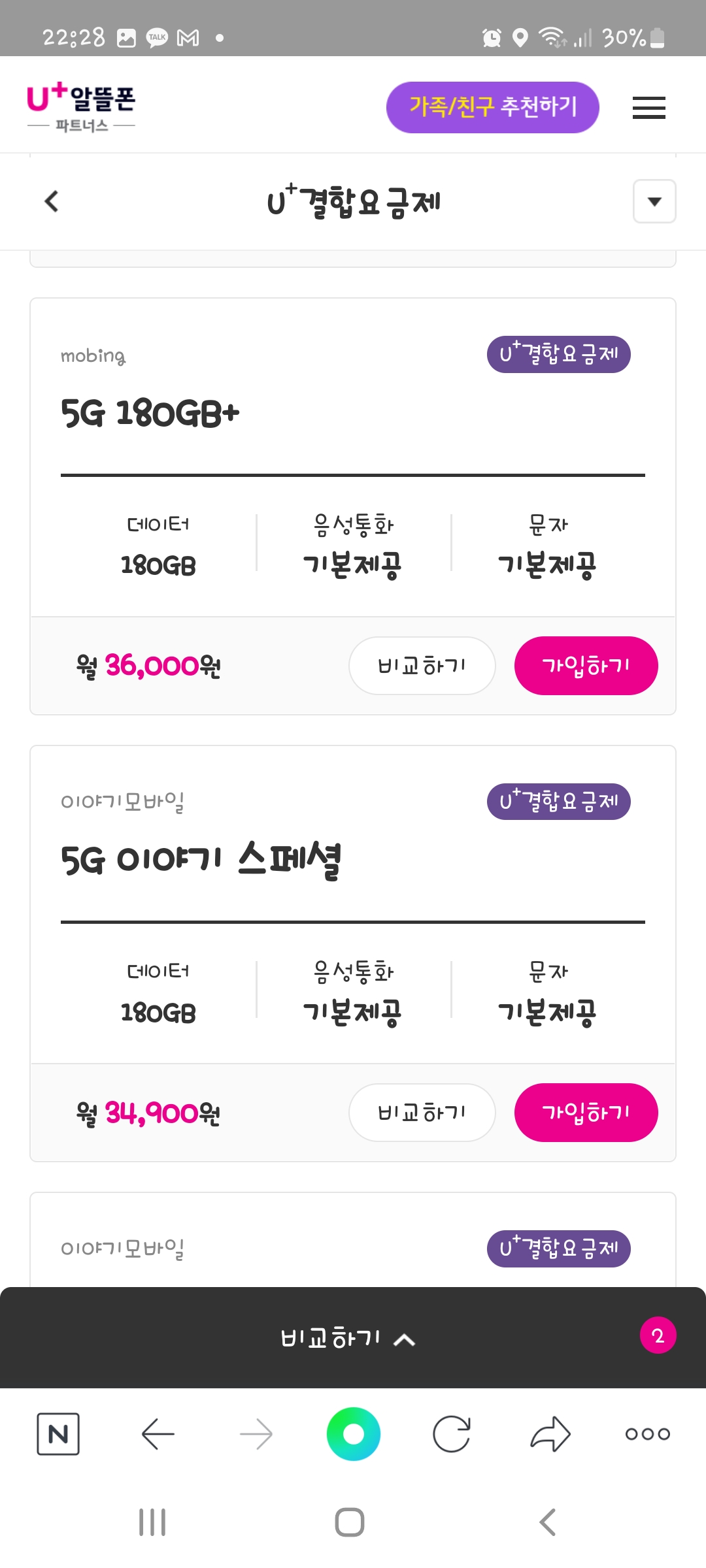Open the 5G 이야기 스페셜 plan card
Viewport: 706px width, 1568px height.
coord(201,860)
